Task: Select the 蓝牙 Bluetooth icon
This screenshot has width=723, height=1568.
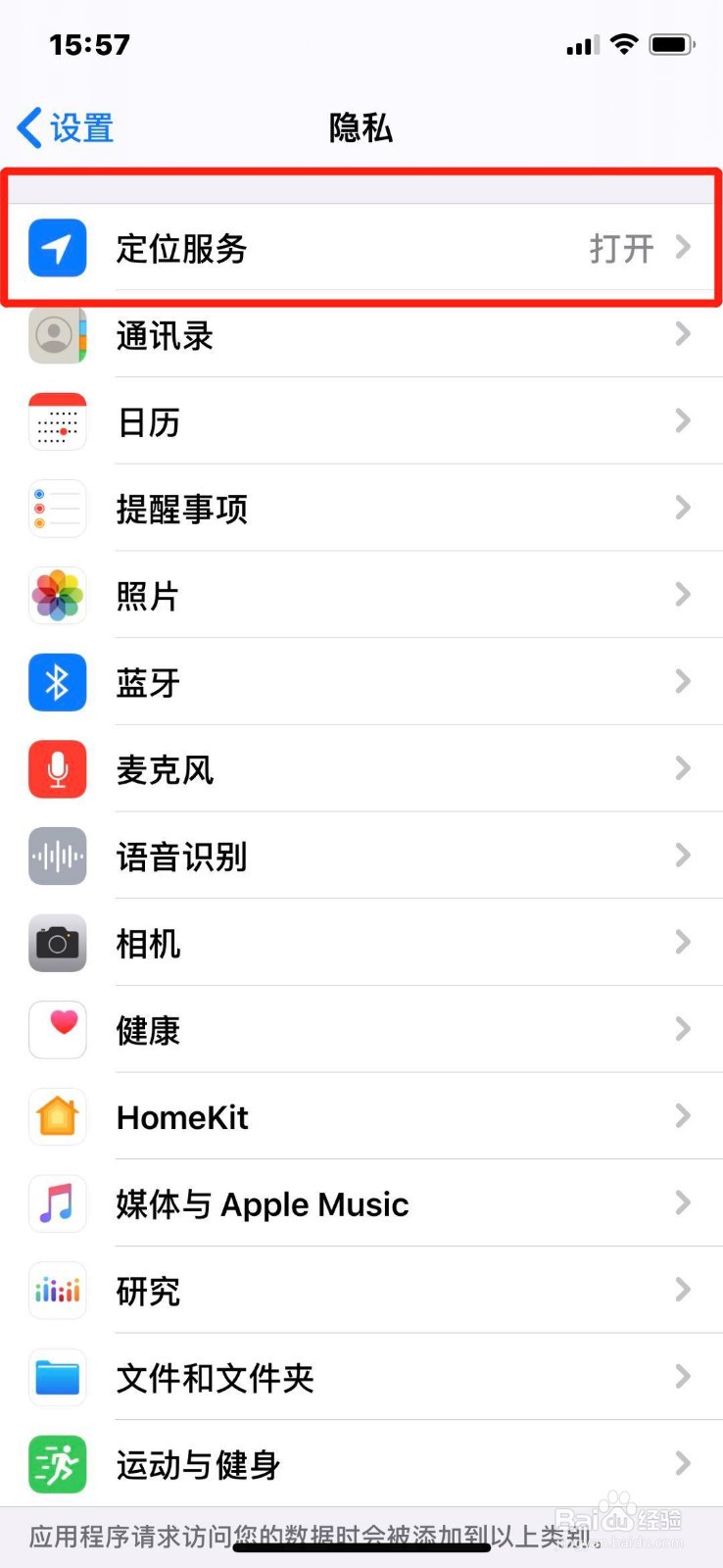Action: point(57,682)
